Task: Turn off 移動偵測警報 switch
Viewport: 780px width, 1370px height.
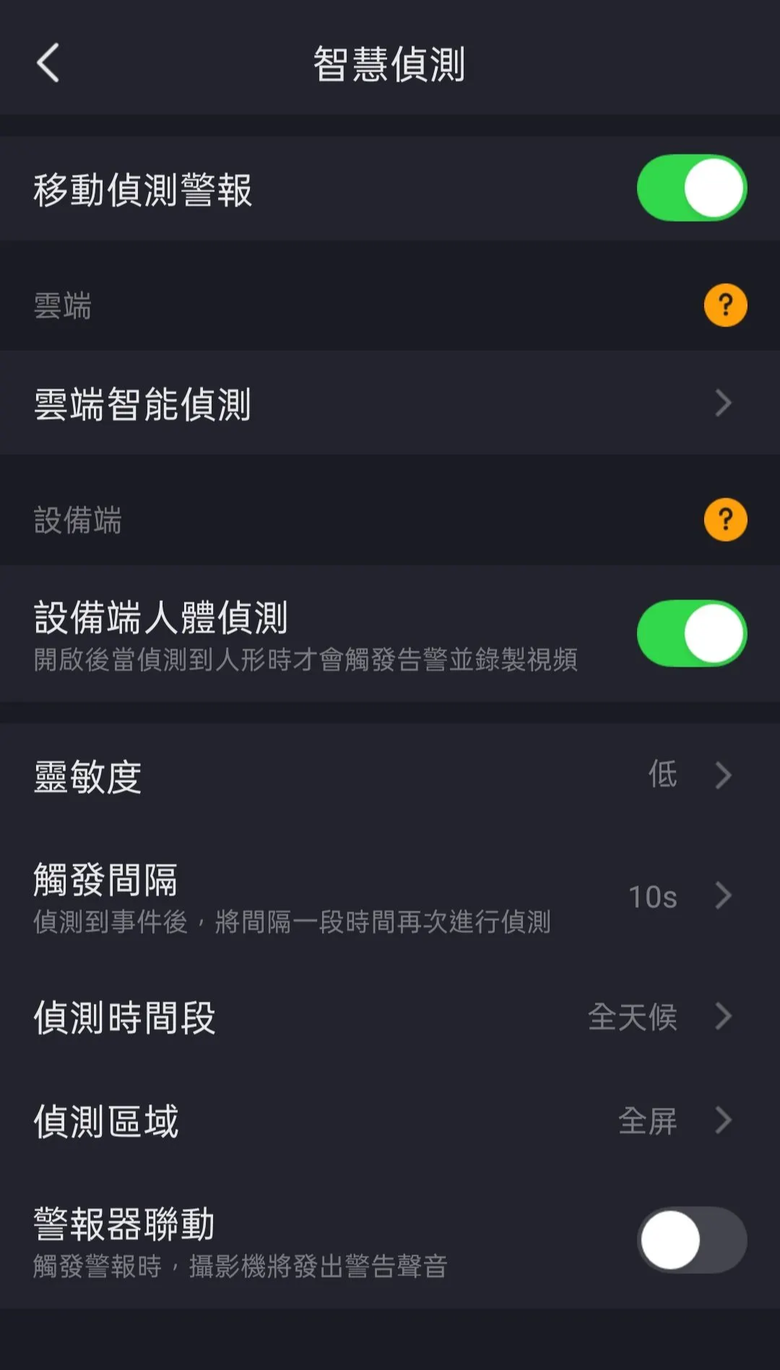Action: pos(691,188)
